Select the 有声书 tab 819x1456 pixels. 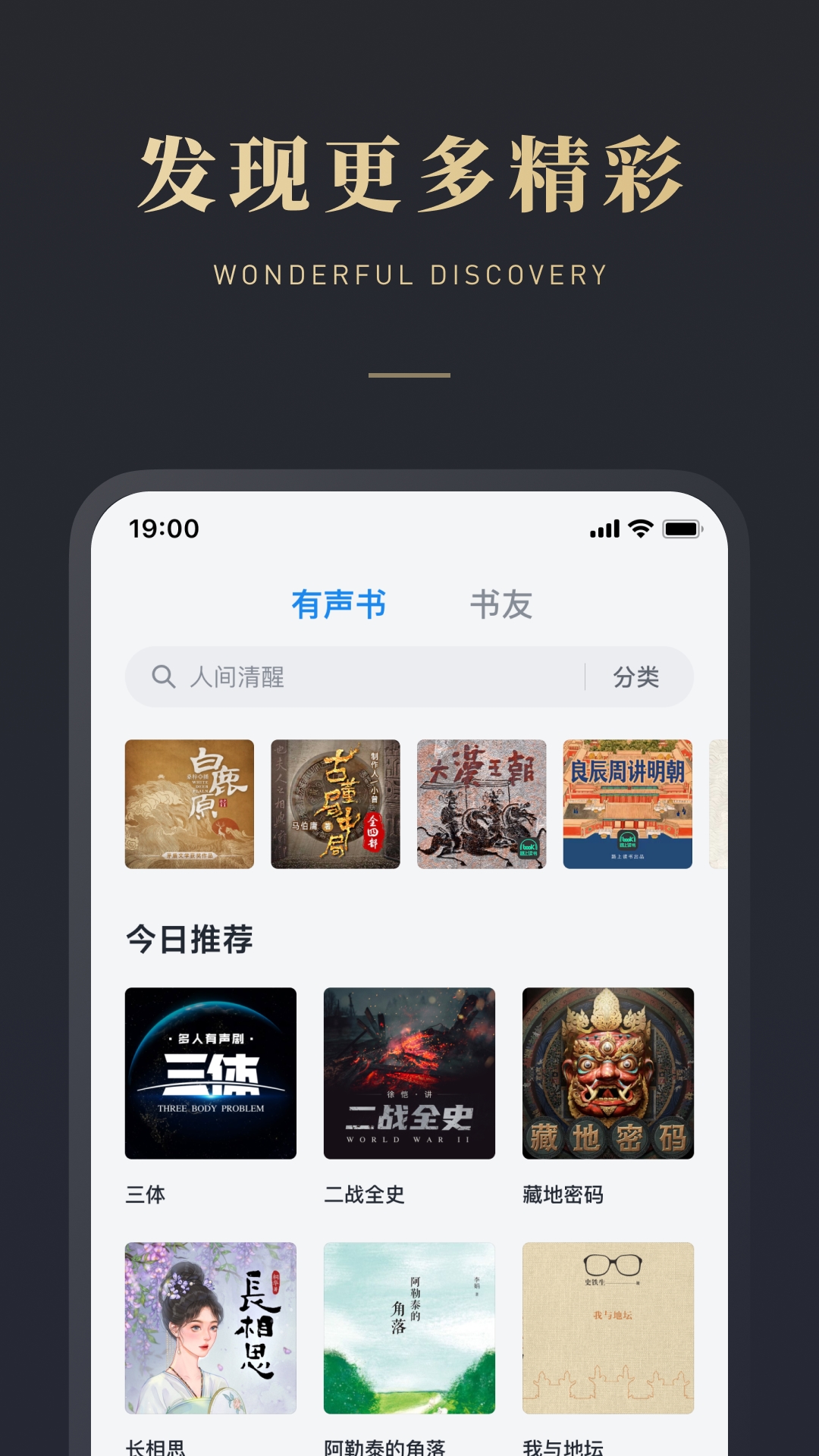pyautogui.click(x=339, y=603)
